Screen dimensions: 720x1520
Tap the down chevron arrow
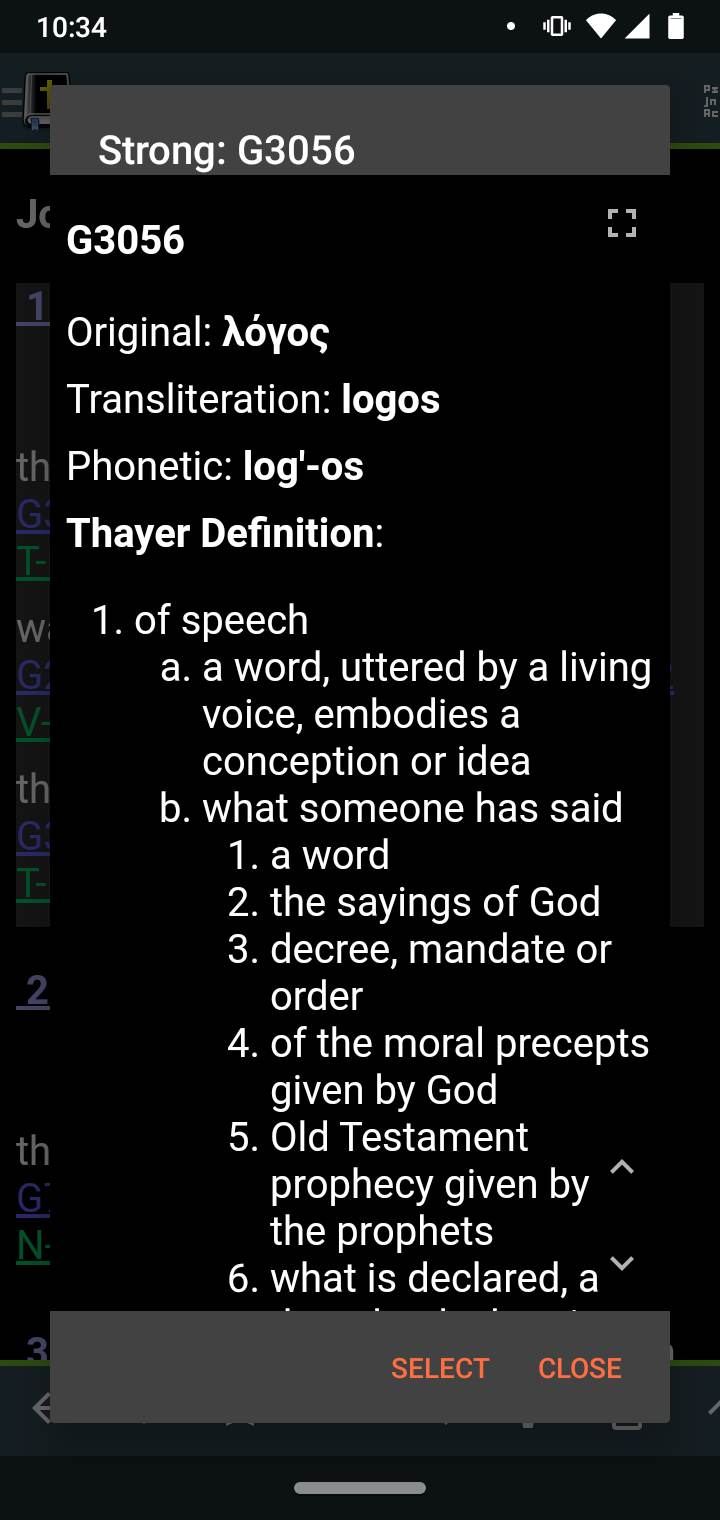(x=622, y=1263)
